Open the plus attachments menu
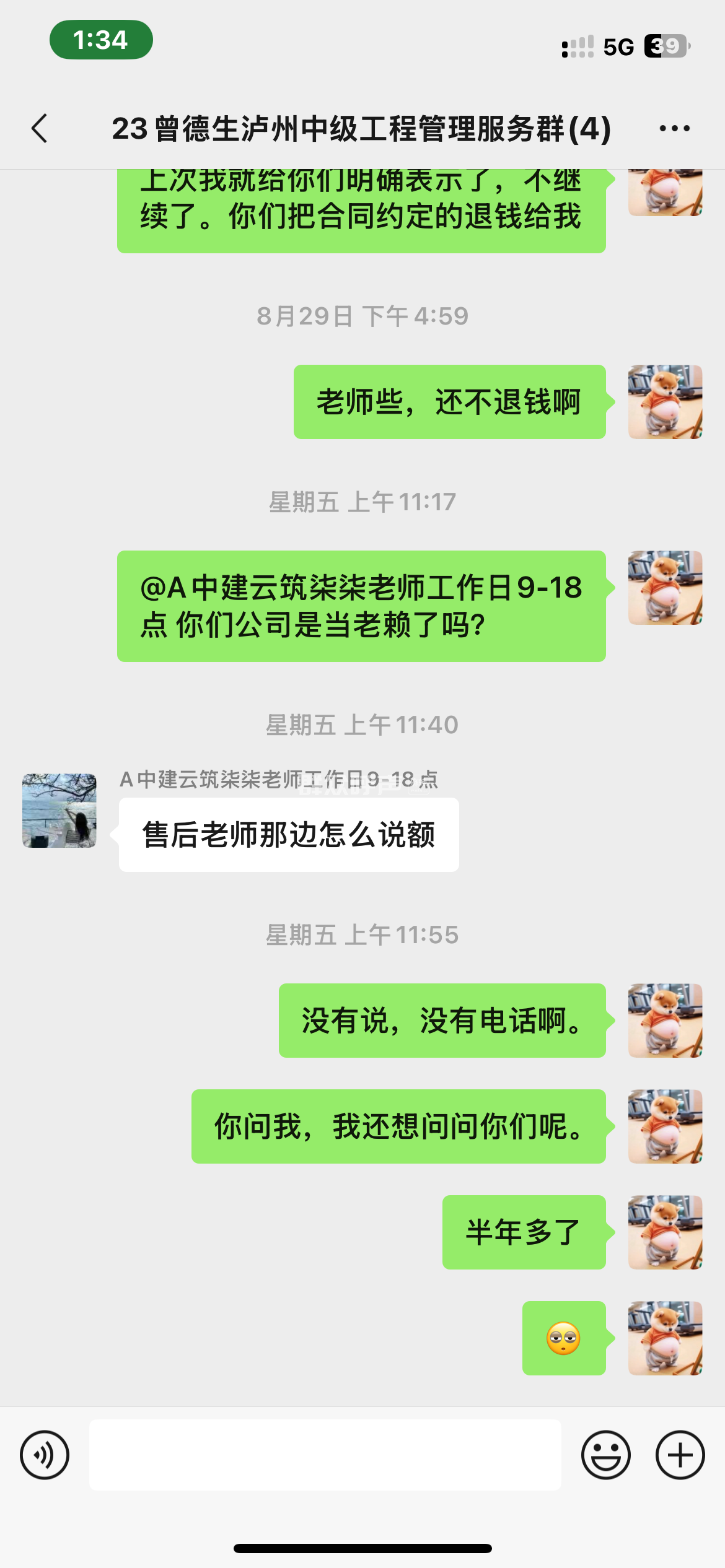Image resolution: width=725 pixels, height=1568 pixels. coord(680,1455)
